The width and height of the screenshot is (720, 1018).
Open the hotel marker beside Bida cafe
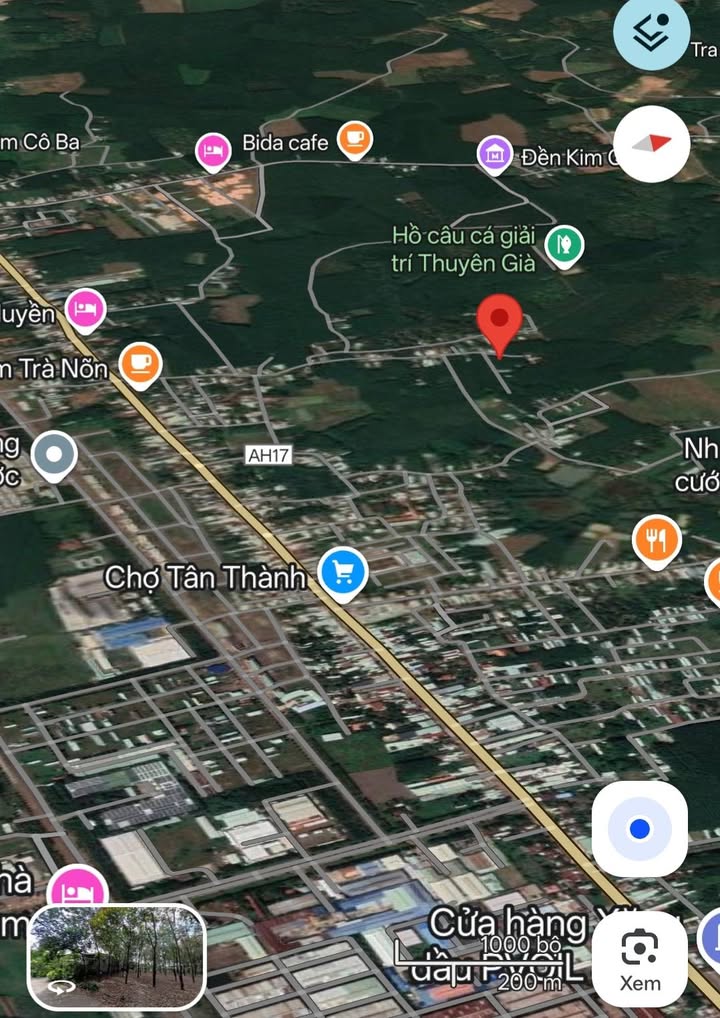point(212,151)
